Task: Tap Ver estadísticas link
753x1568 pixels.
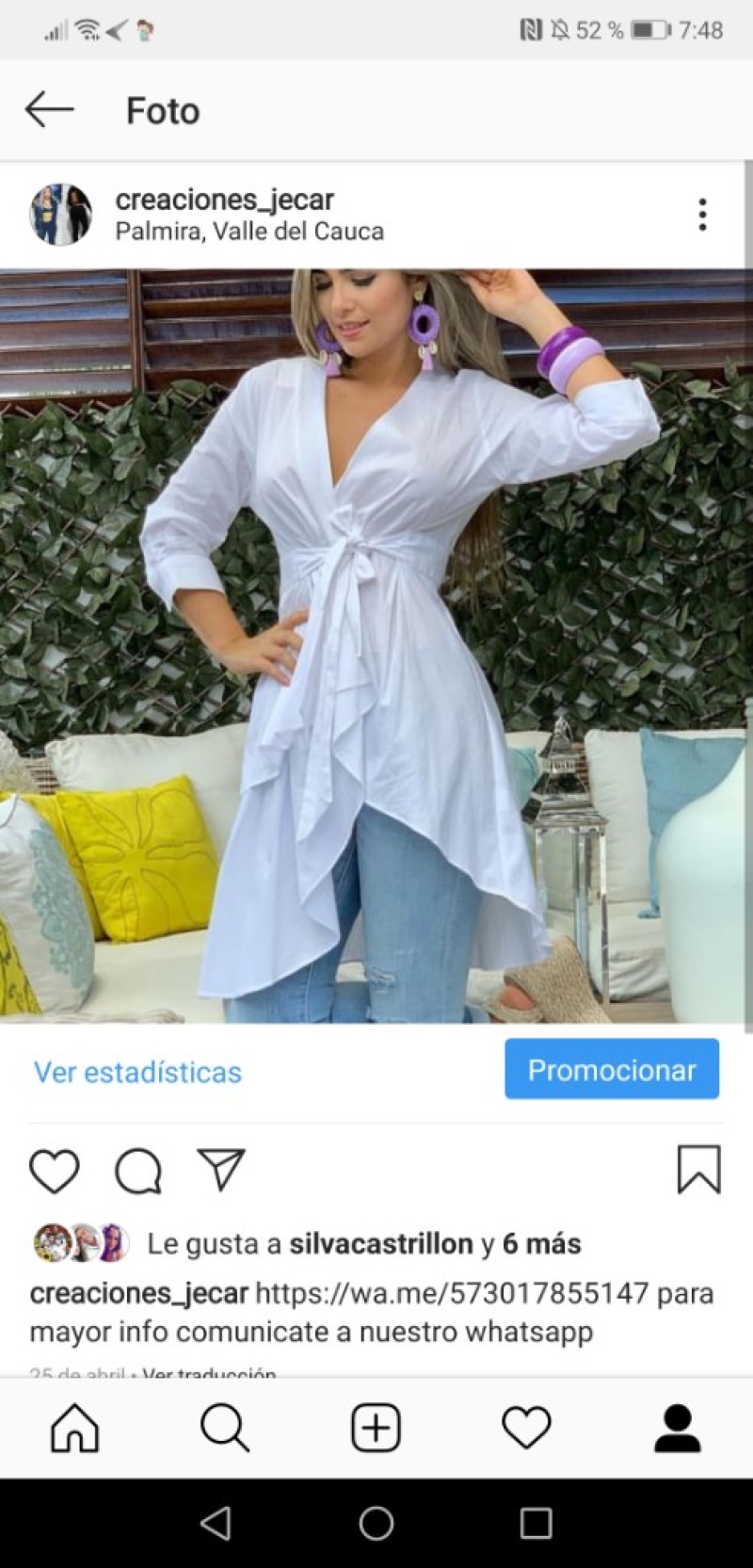Action: [x=137, y=1072]
